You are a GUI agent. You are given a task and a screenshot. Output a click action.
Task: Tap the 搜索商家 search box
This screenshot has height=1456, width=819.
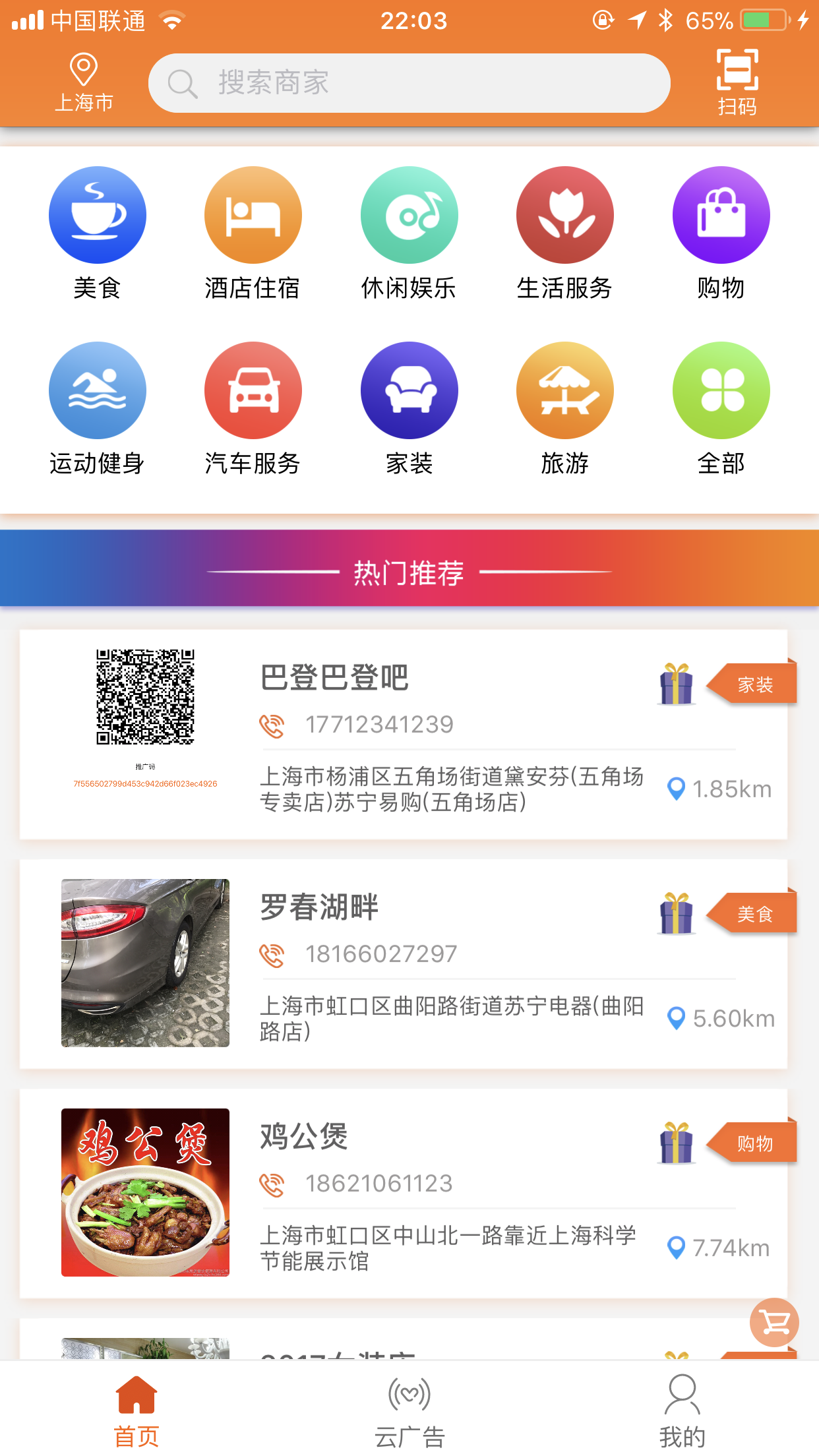coord(409,83)
